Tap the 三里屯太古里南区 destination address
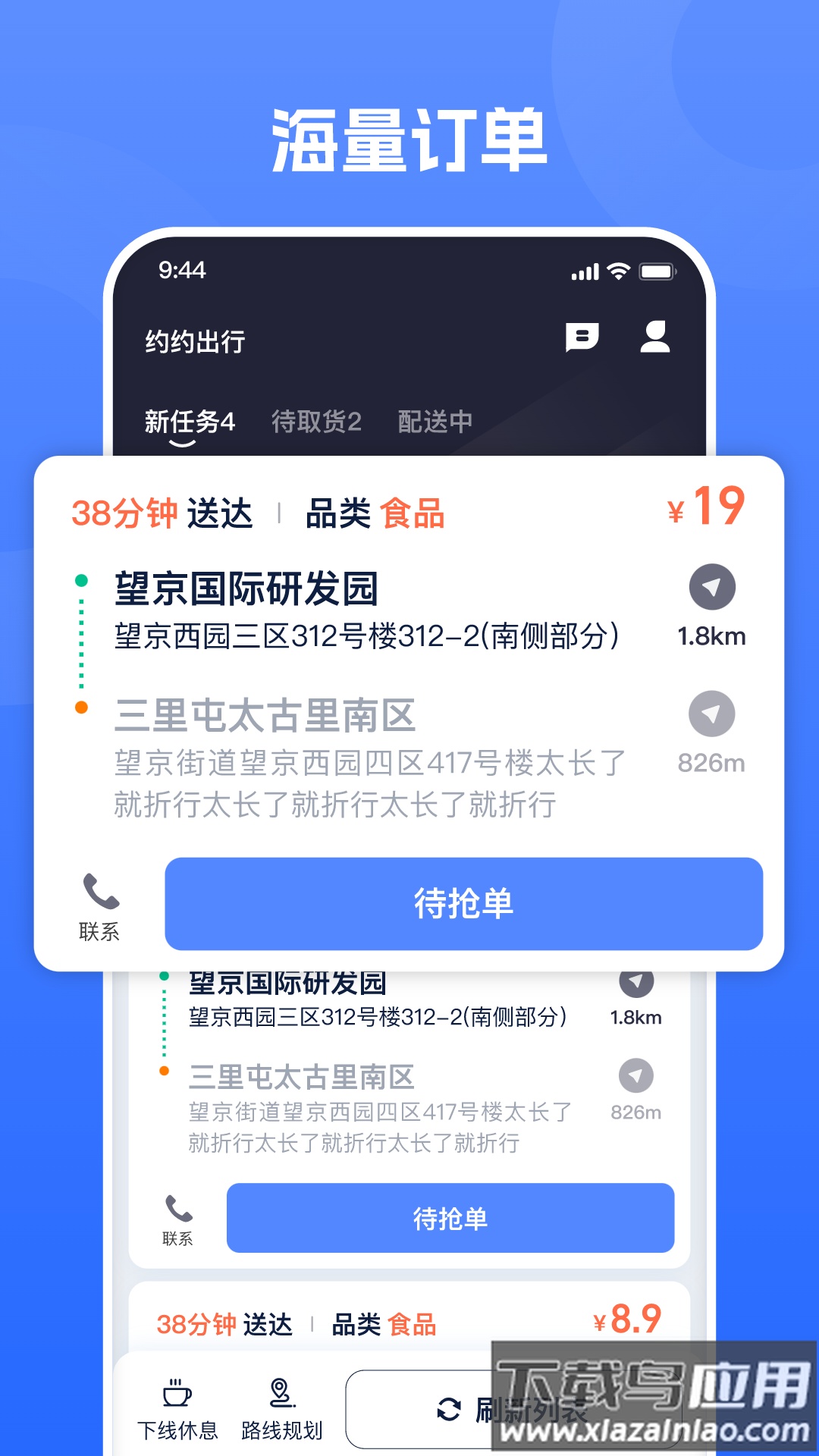819x1456 pixels. [267, 717]
